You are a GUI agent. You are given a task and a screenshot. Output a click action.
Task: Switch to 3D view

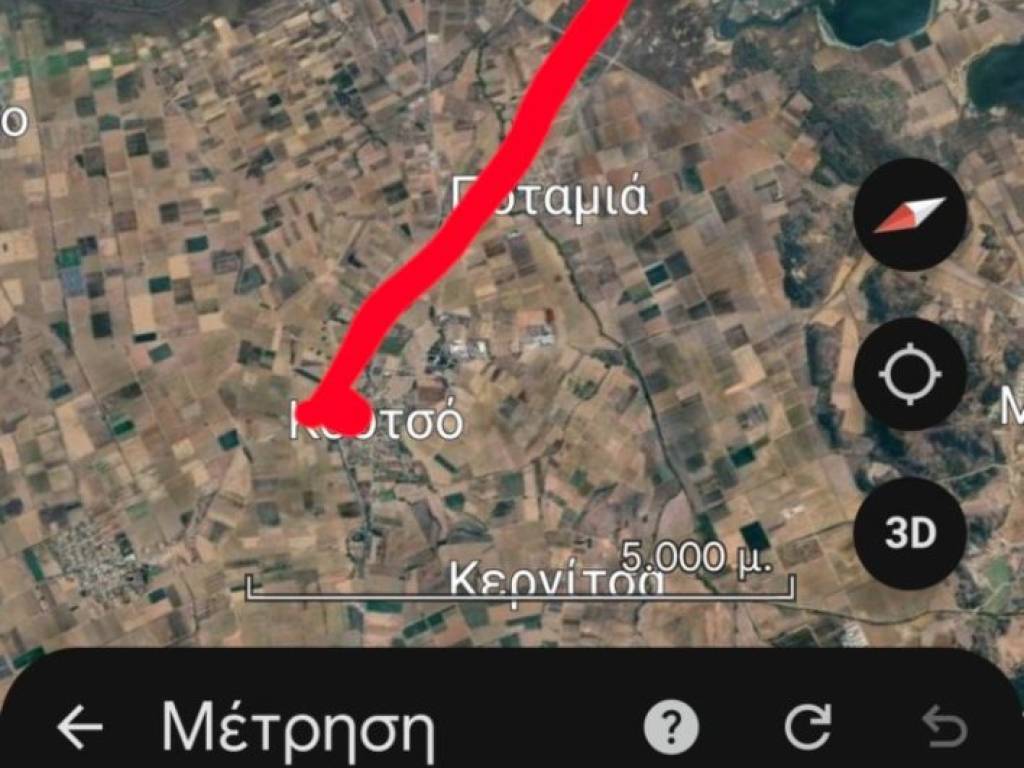[x=909, y=533]
